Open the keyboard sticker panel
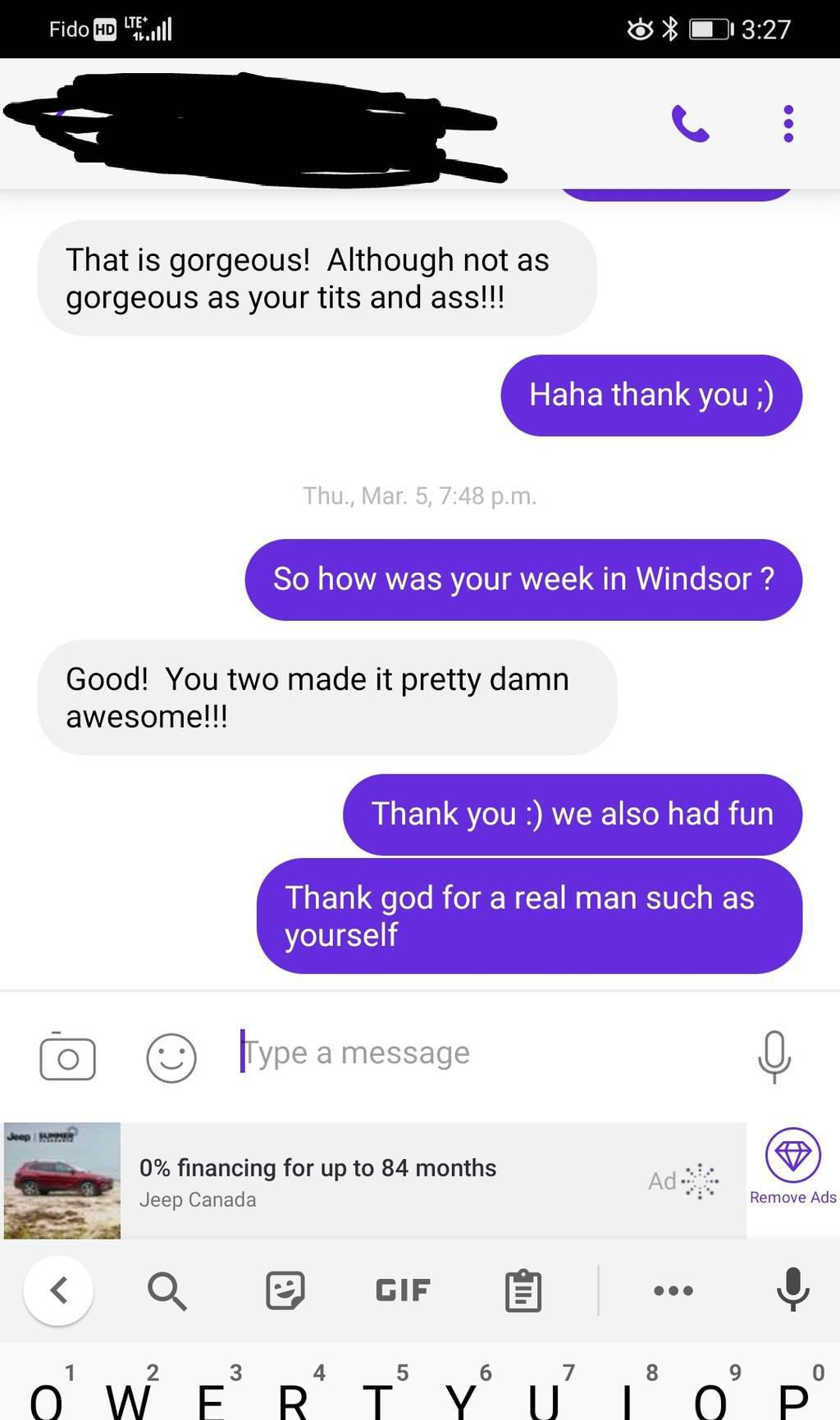840x1420 pixels. (x=285, y=1290)
